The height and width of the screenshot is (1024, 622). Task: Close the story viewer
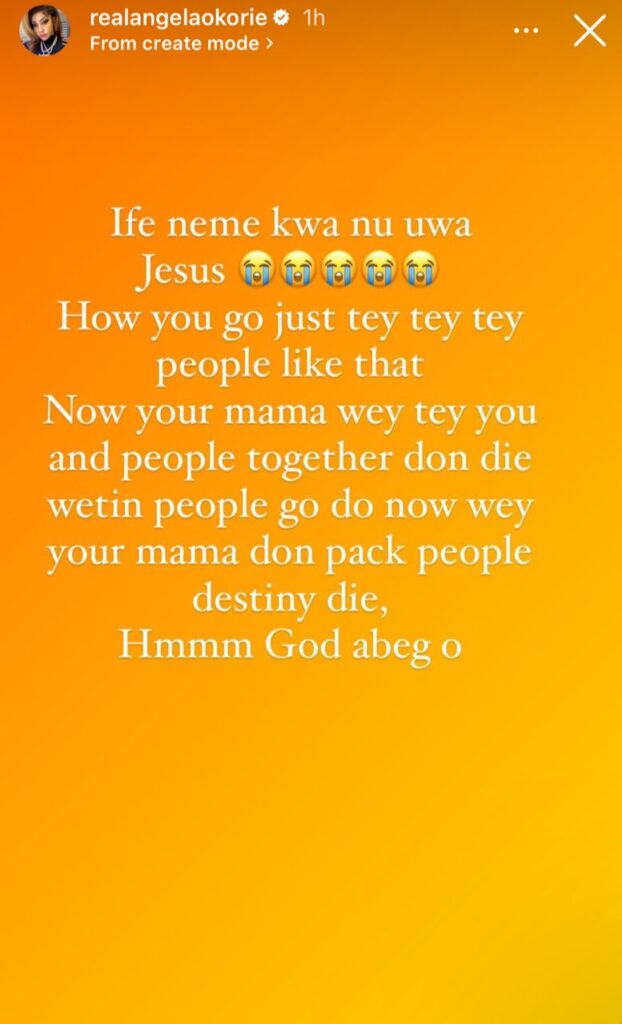coord(589,31)
